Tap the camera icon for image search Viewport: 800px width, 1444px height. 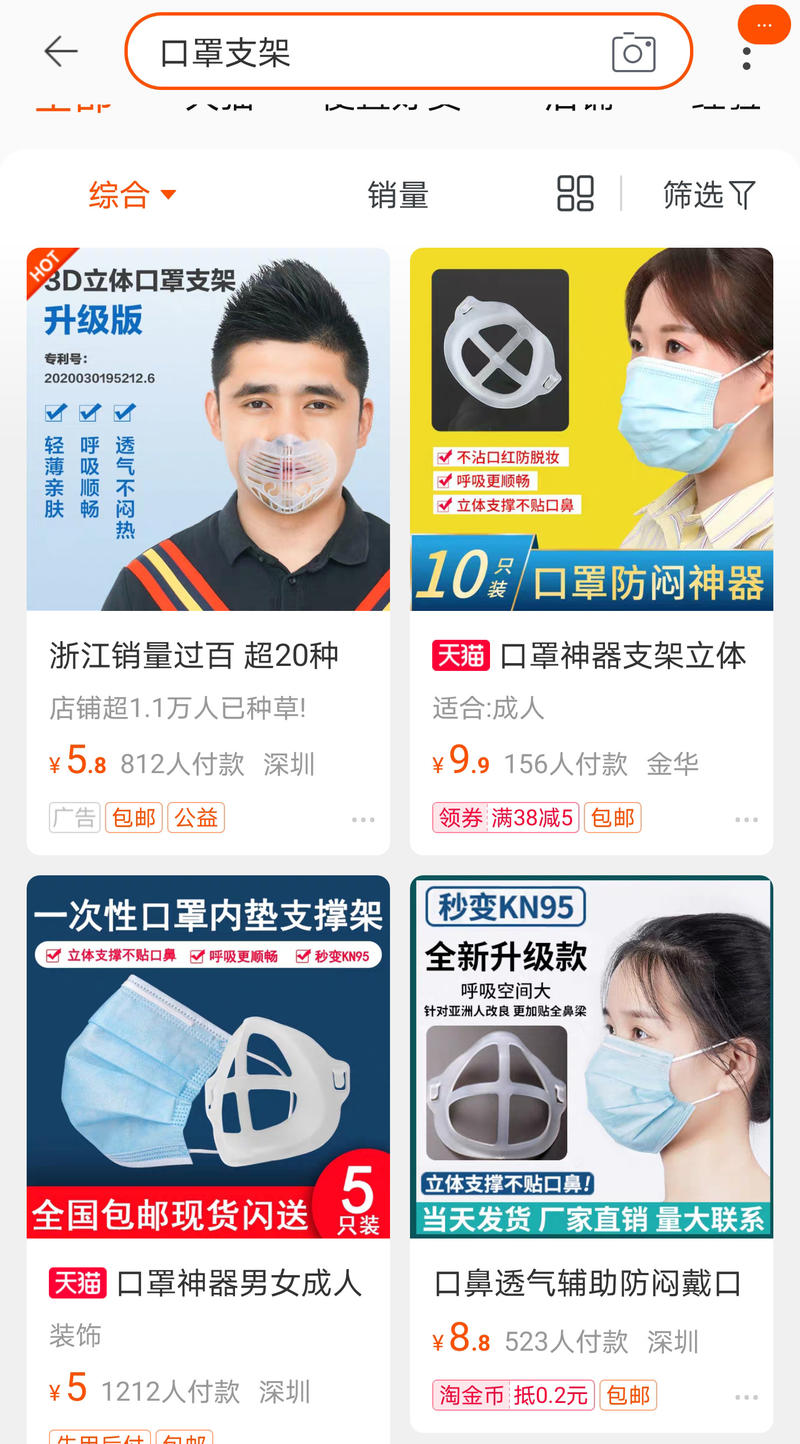632,50
